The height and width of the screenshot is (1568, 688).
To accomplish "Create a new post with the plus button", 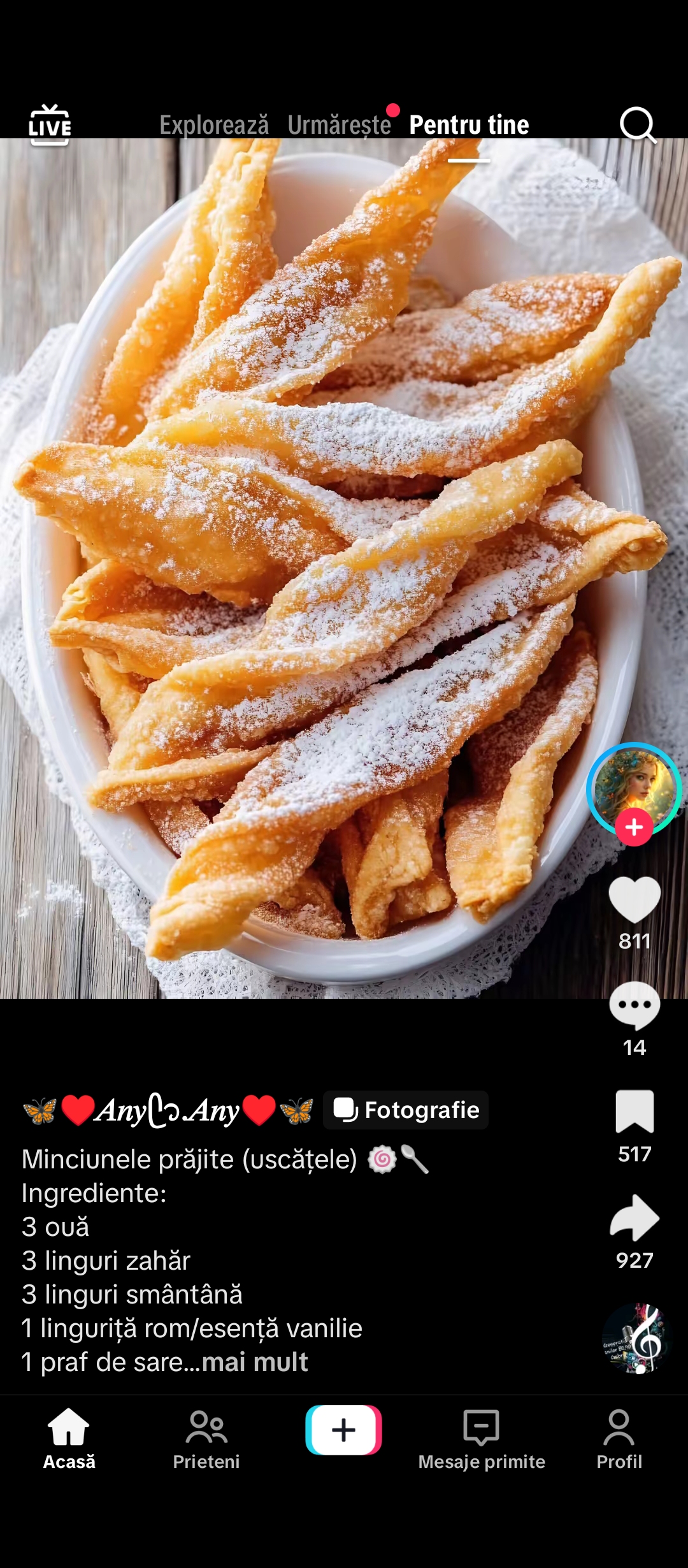I will (x=343, y=1430).
